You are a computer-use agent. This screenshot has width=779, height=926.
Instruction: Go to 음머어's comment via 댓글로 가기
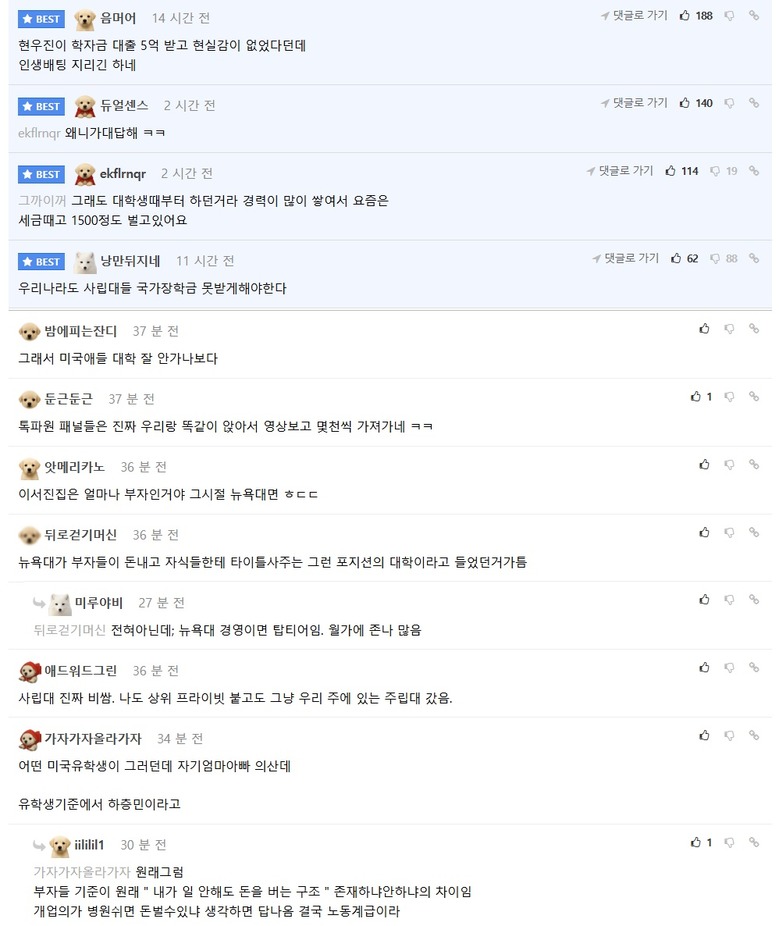pyautogui.click(x=634, y=16)
